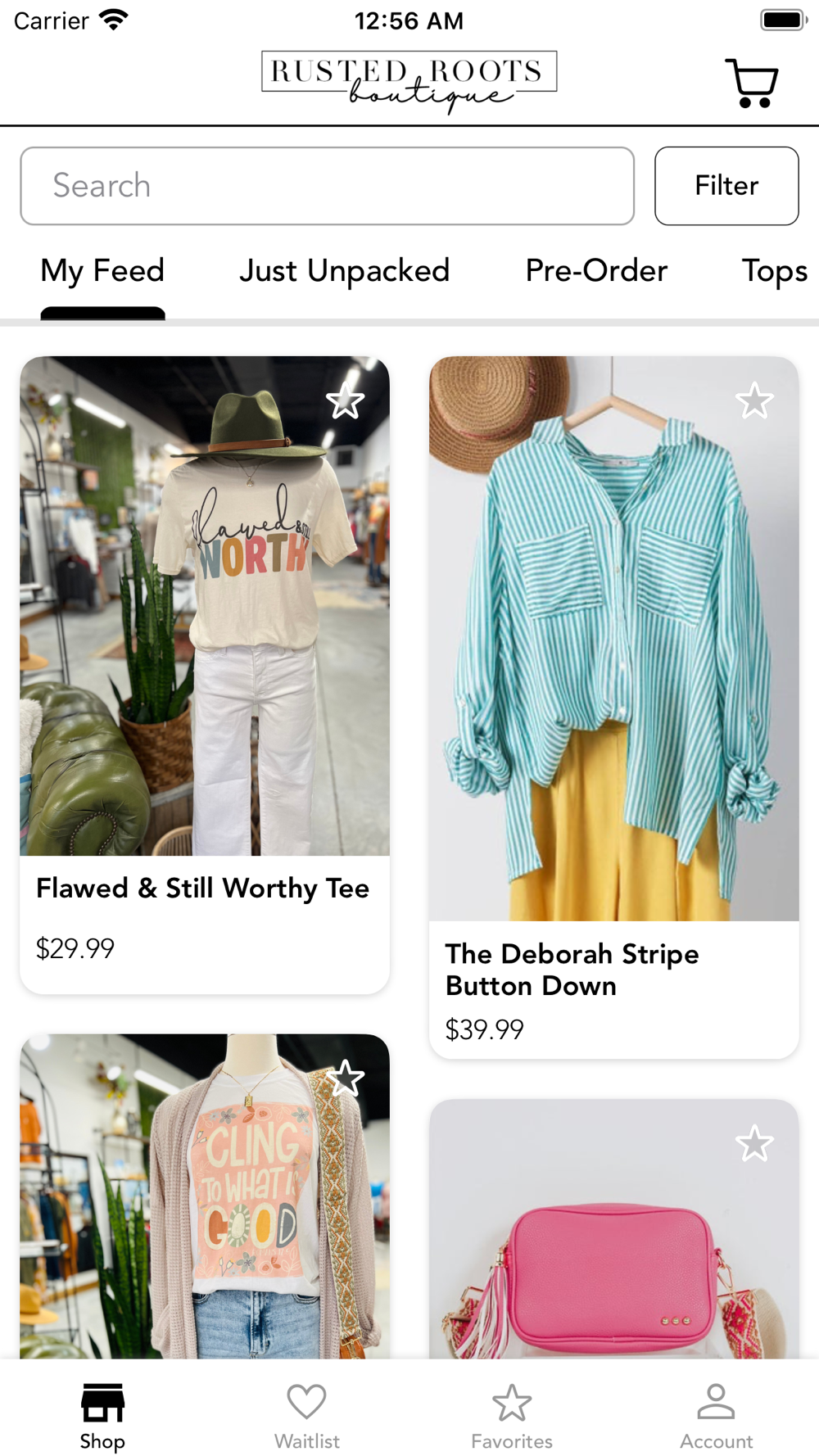Star the Cling To What Is Good tee
Image resolution: width=819 pixels, height=1456 pixels.
[x=346, y=1078]
